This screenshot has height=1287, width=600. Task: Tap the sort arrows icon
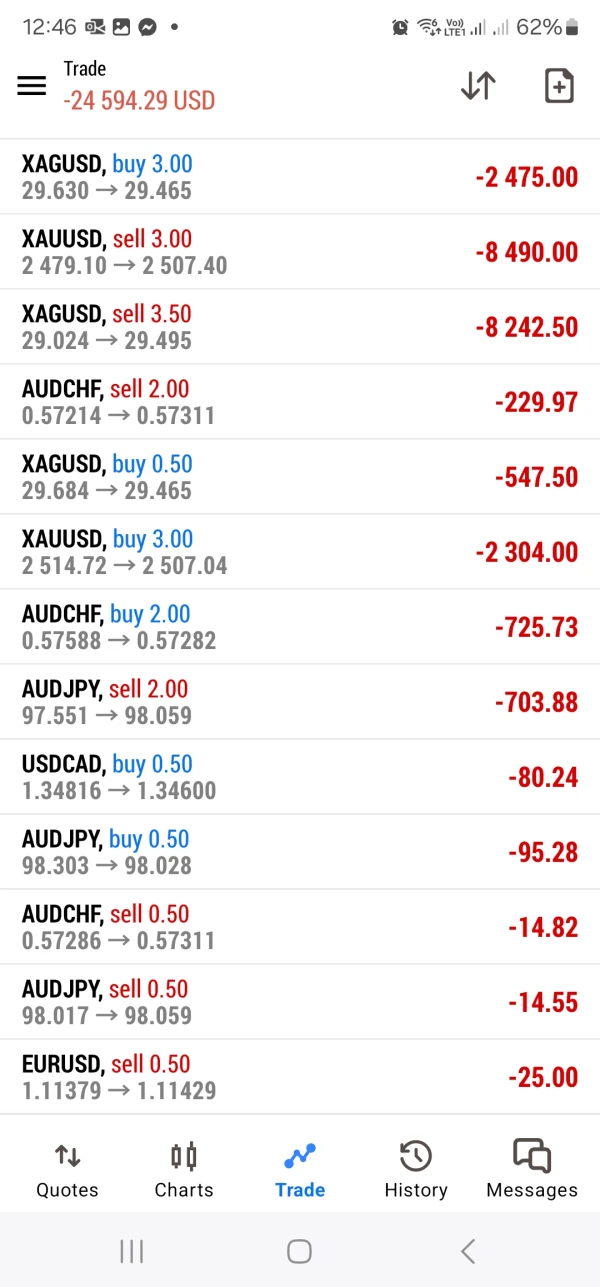[x=478, y=86]
